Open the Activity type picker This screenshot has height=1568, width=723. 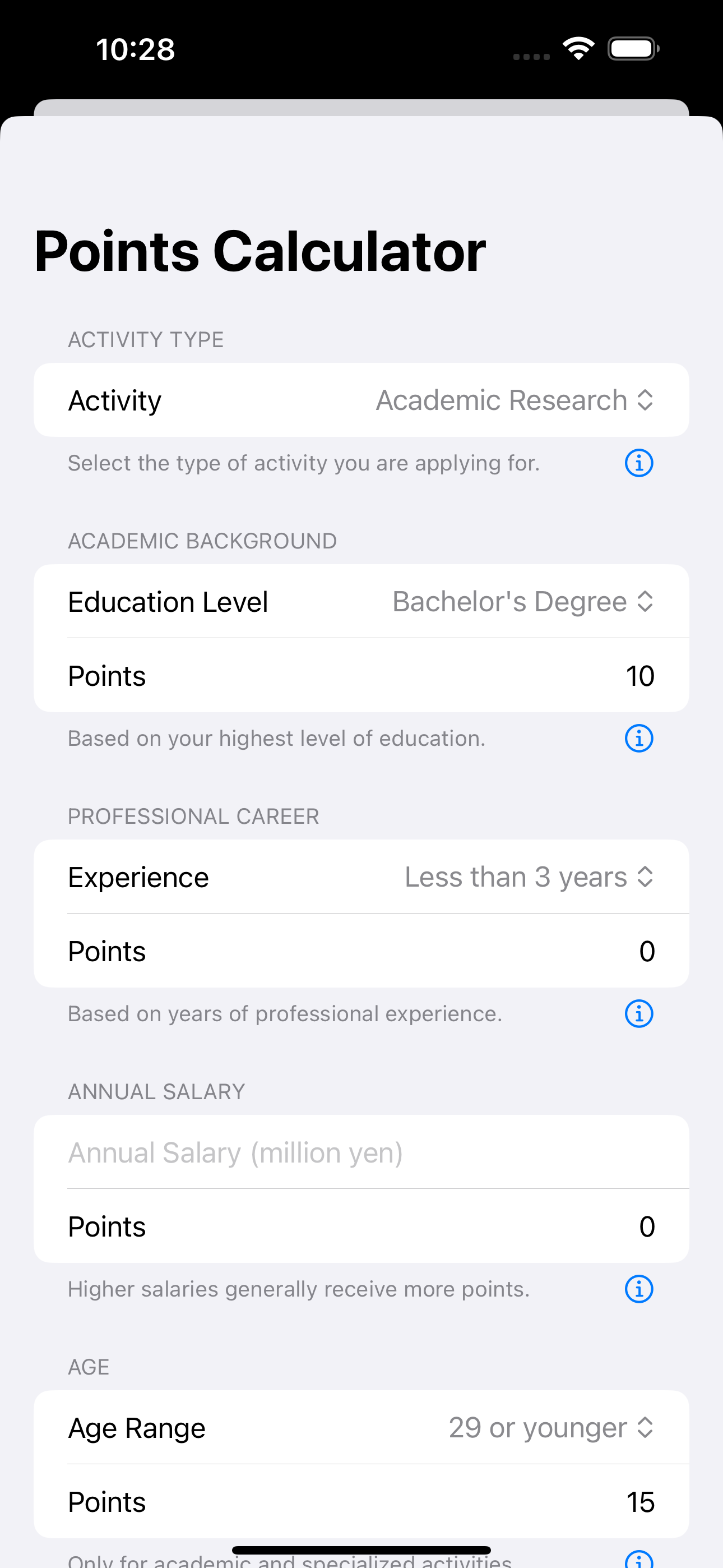tap(515, 400)
